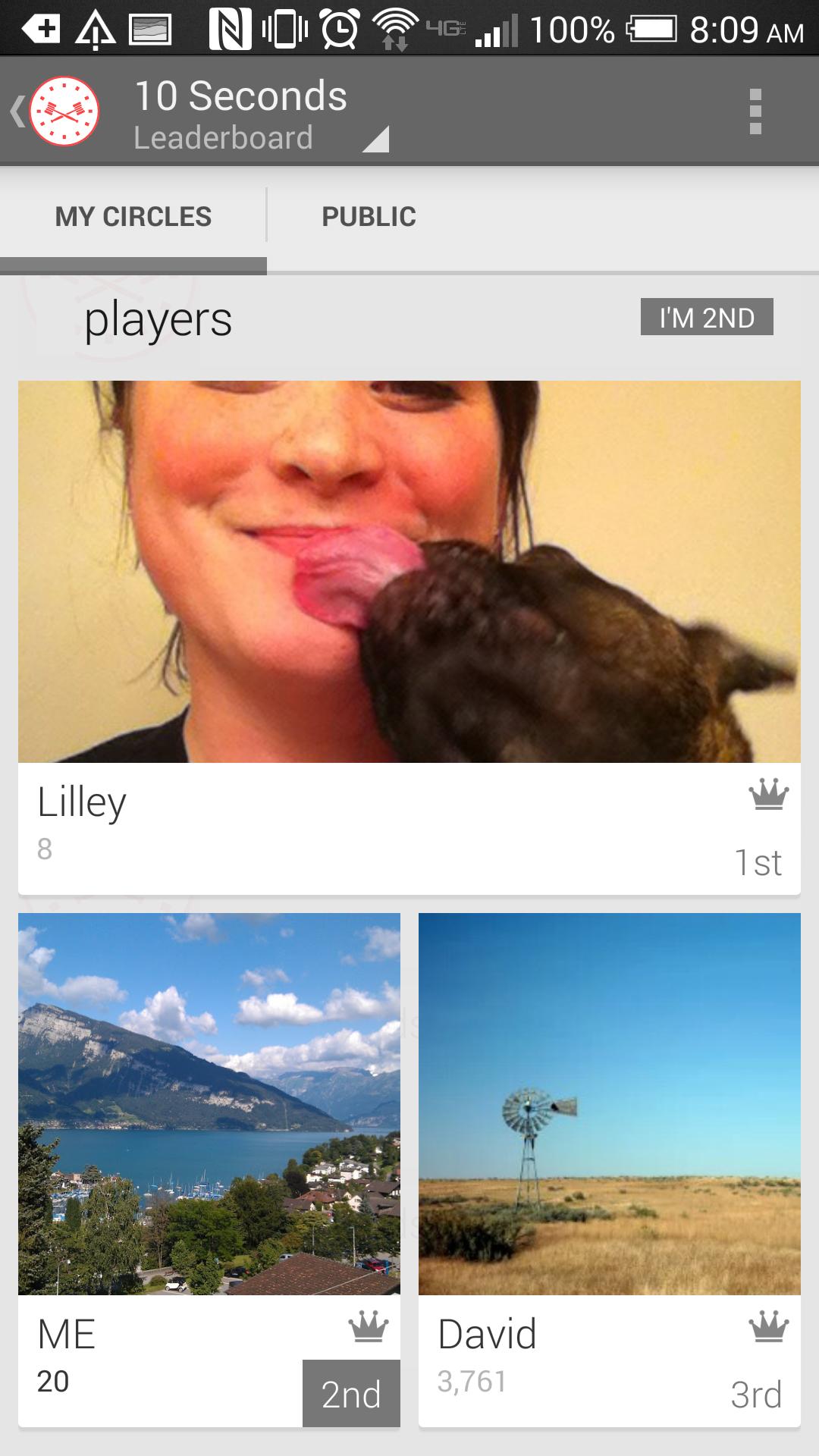
Task: View the ME player card
Action: [x=209, y=1168]
